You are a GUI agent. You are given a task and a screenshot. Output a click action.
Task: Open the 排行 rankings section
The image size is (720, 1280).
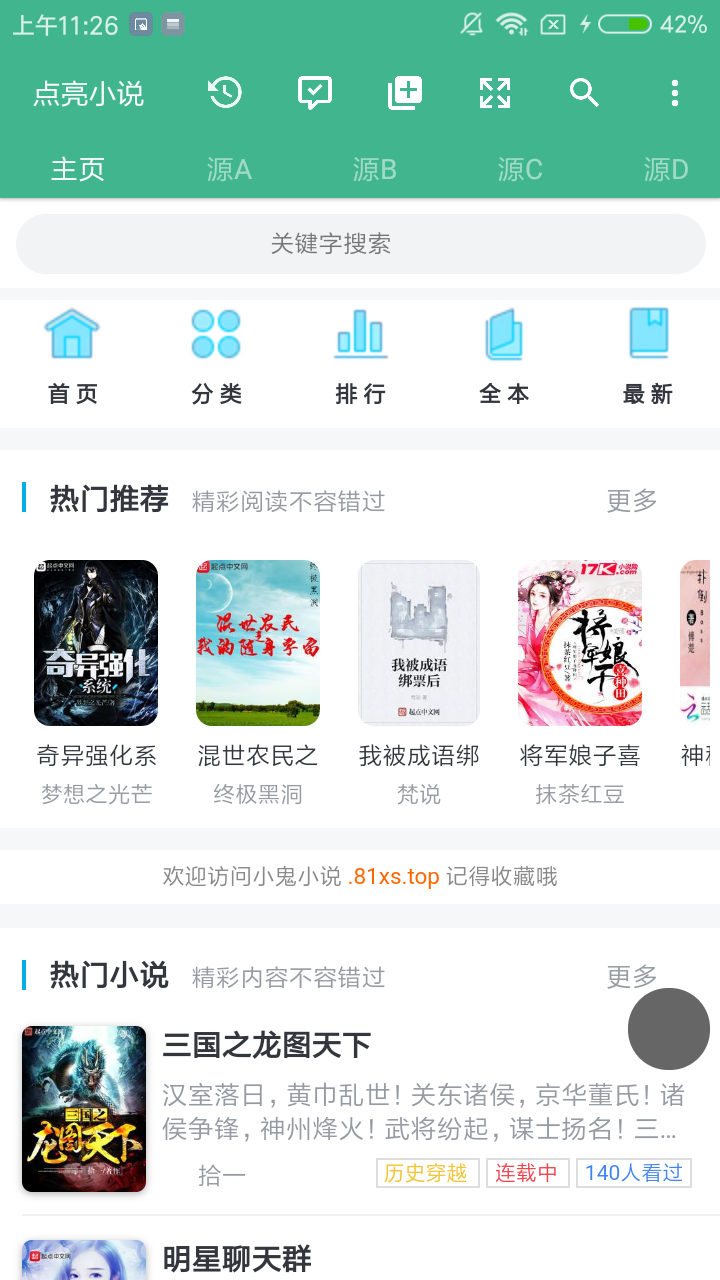click(x=360, y=356)
